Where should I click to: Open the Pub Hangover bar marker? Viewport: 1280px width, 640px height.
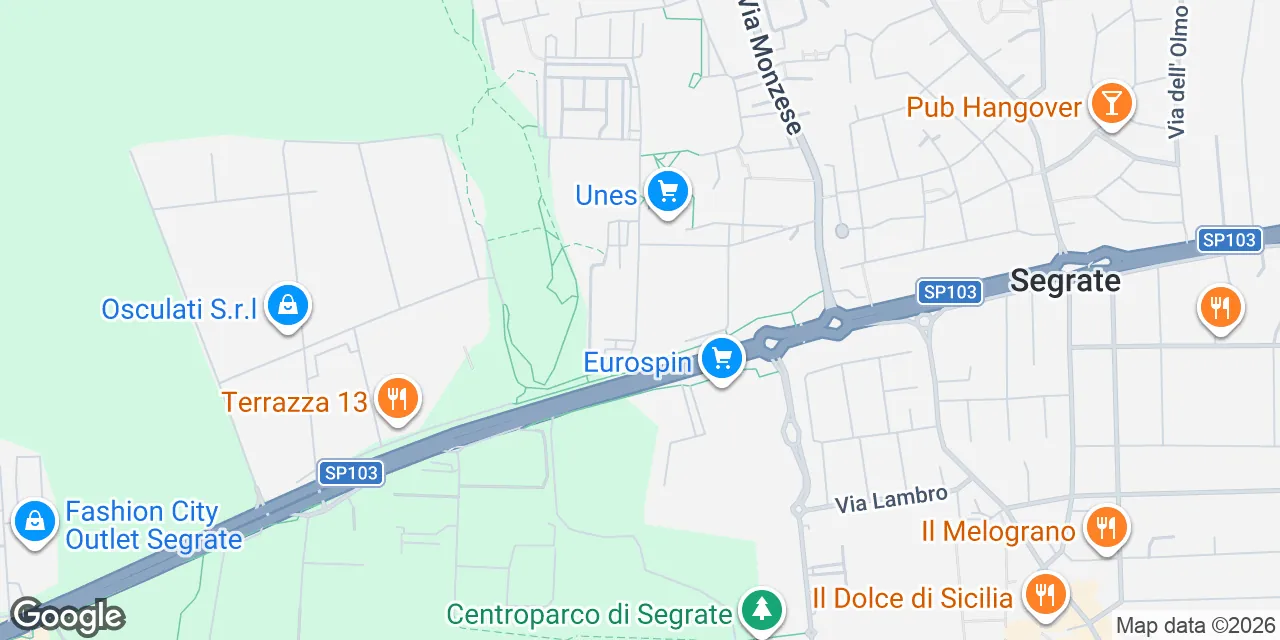[1109, 103]
